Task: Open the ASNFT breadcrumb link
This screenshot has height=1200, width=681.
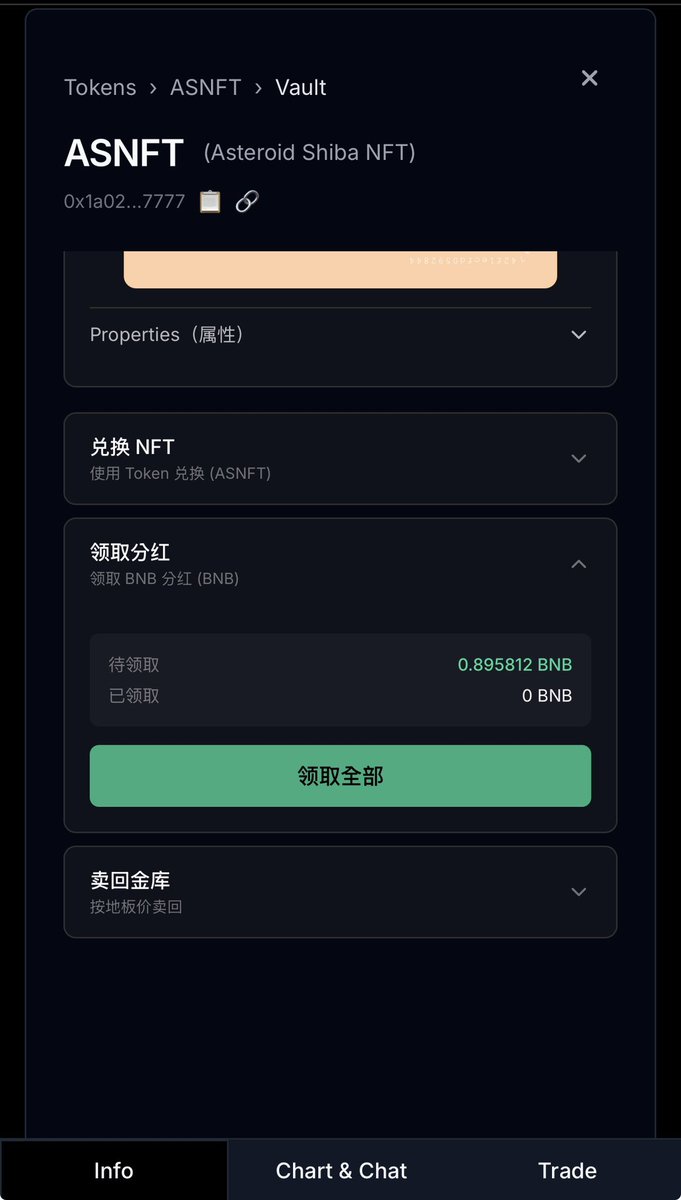Action: [205, 87]
